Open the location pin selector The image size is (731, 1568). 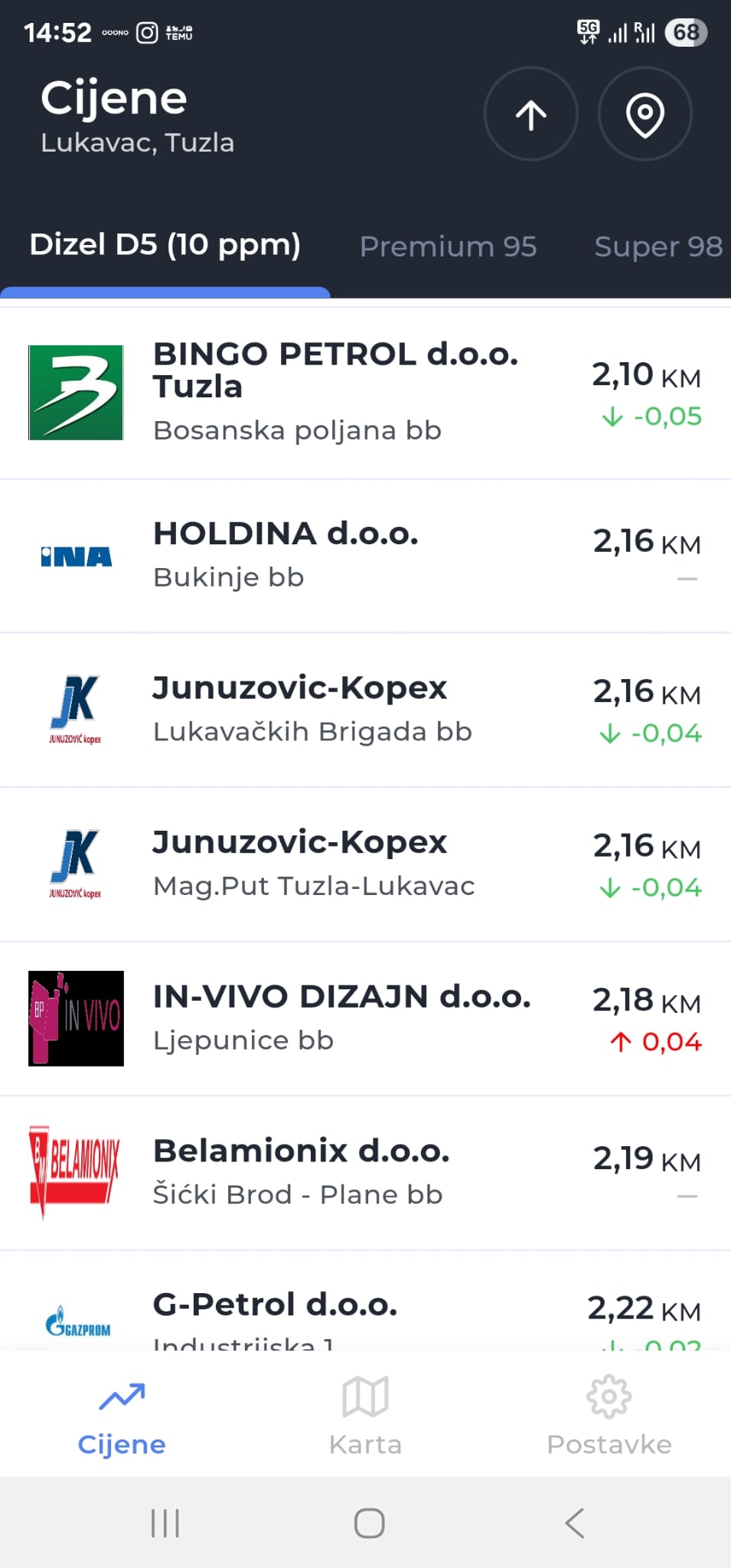tap(645, 114)
